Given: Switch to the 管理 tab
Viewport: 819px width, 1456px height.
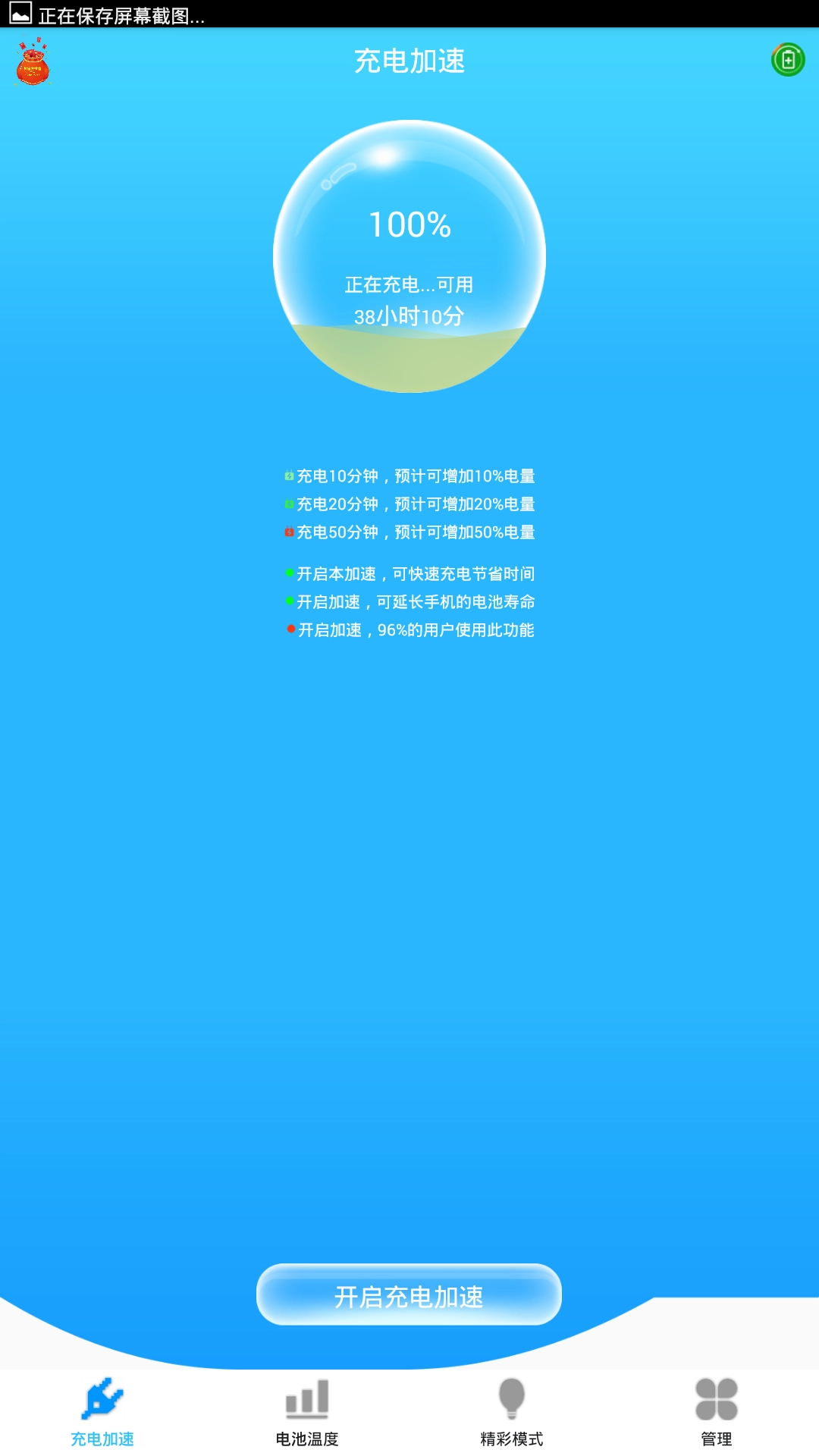Looking at the screenshot, I should point(716,1436).
